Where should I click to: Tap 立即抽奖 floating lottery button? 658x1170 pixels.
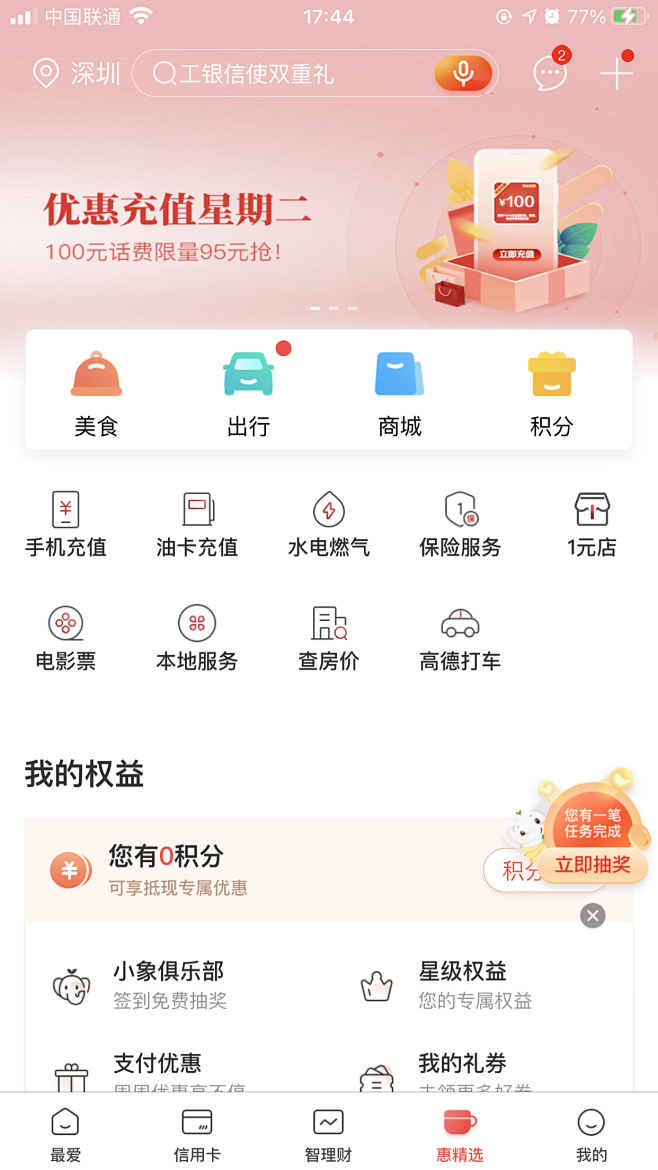(593, 865)
